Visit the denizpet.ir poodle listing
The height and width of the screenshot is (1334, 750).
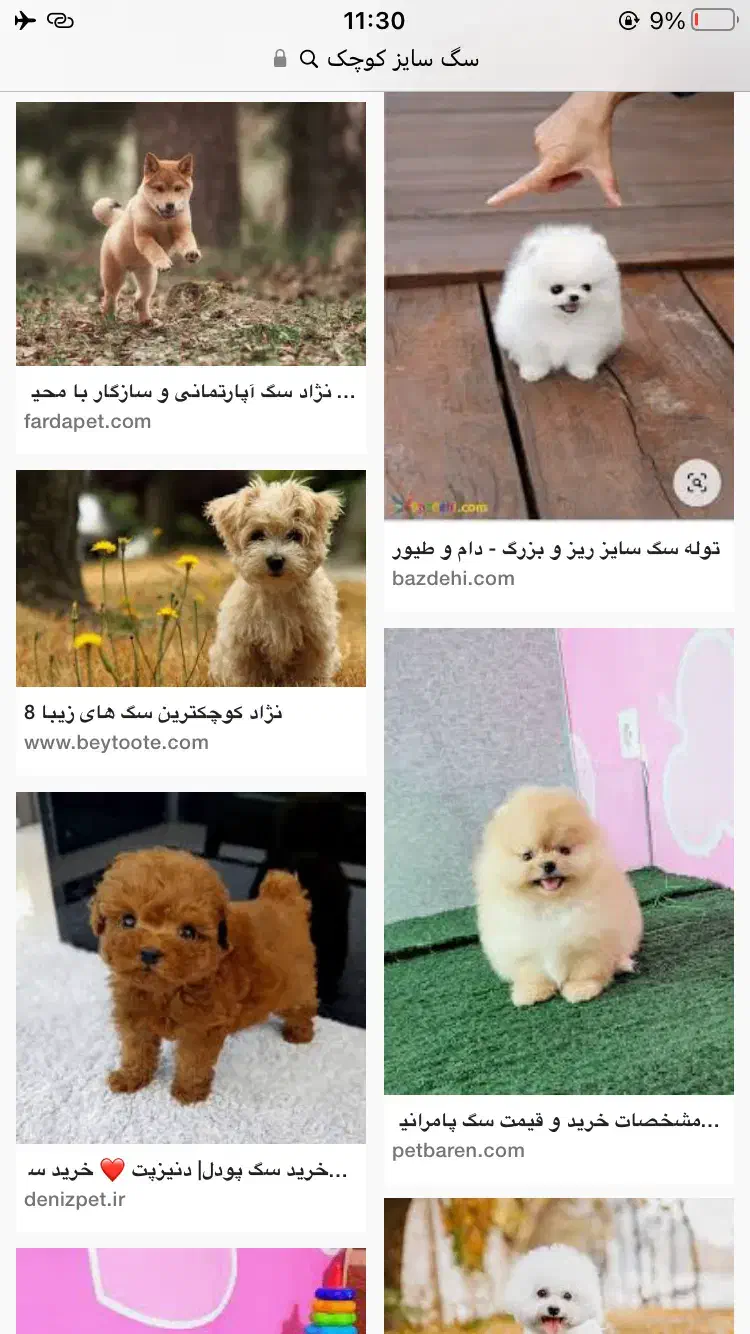(x=74, y=1199)
